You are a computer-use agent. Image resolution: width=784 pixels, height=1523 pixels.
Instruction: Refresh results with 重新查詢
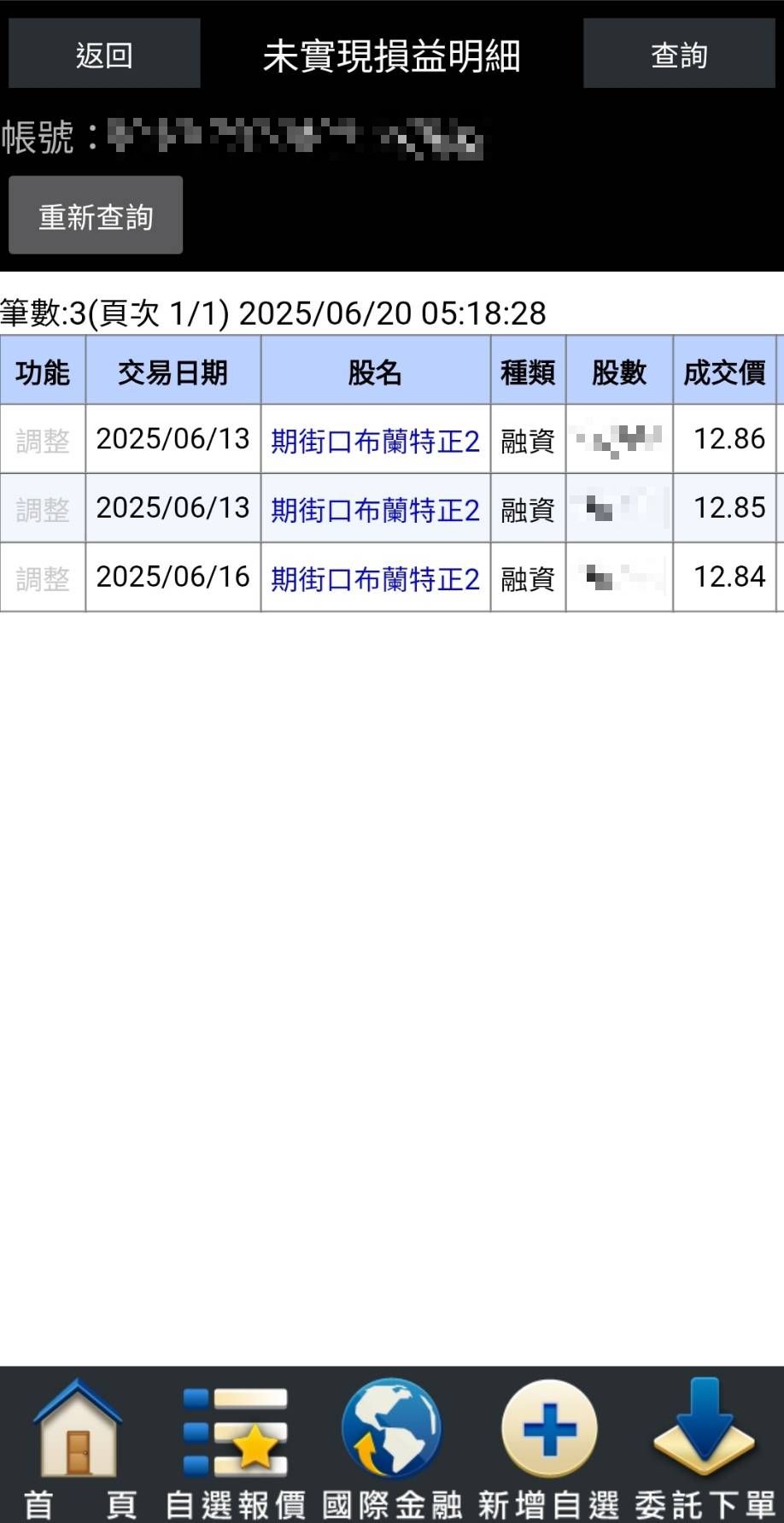tap(96, 216)
